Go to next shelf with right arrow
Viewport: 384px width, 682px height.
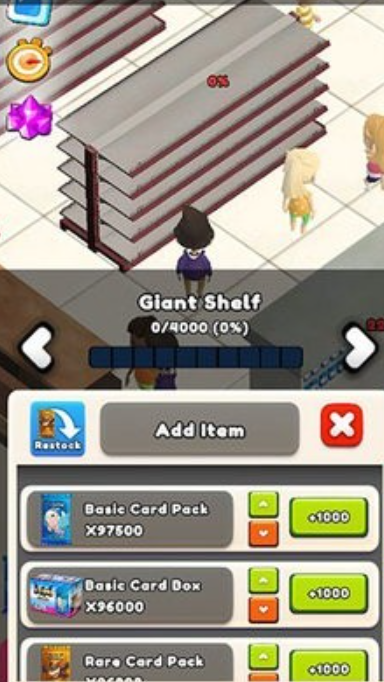[x=360, y=348]
